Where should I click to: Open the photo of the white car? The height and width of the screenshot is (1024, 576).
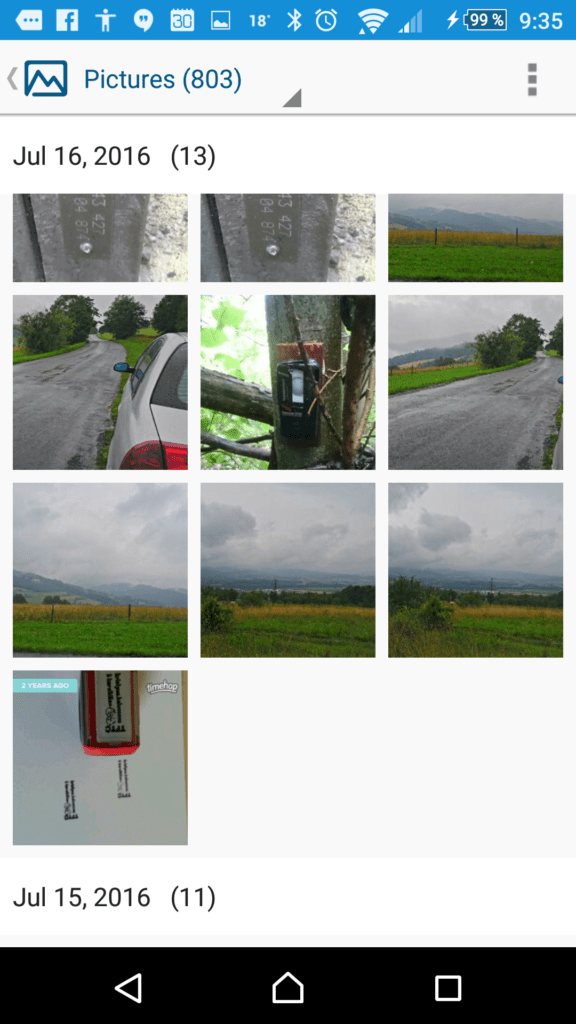tap(100, 382)
